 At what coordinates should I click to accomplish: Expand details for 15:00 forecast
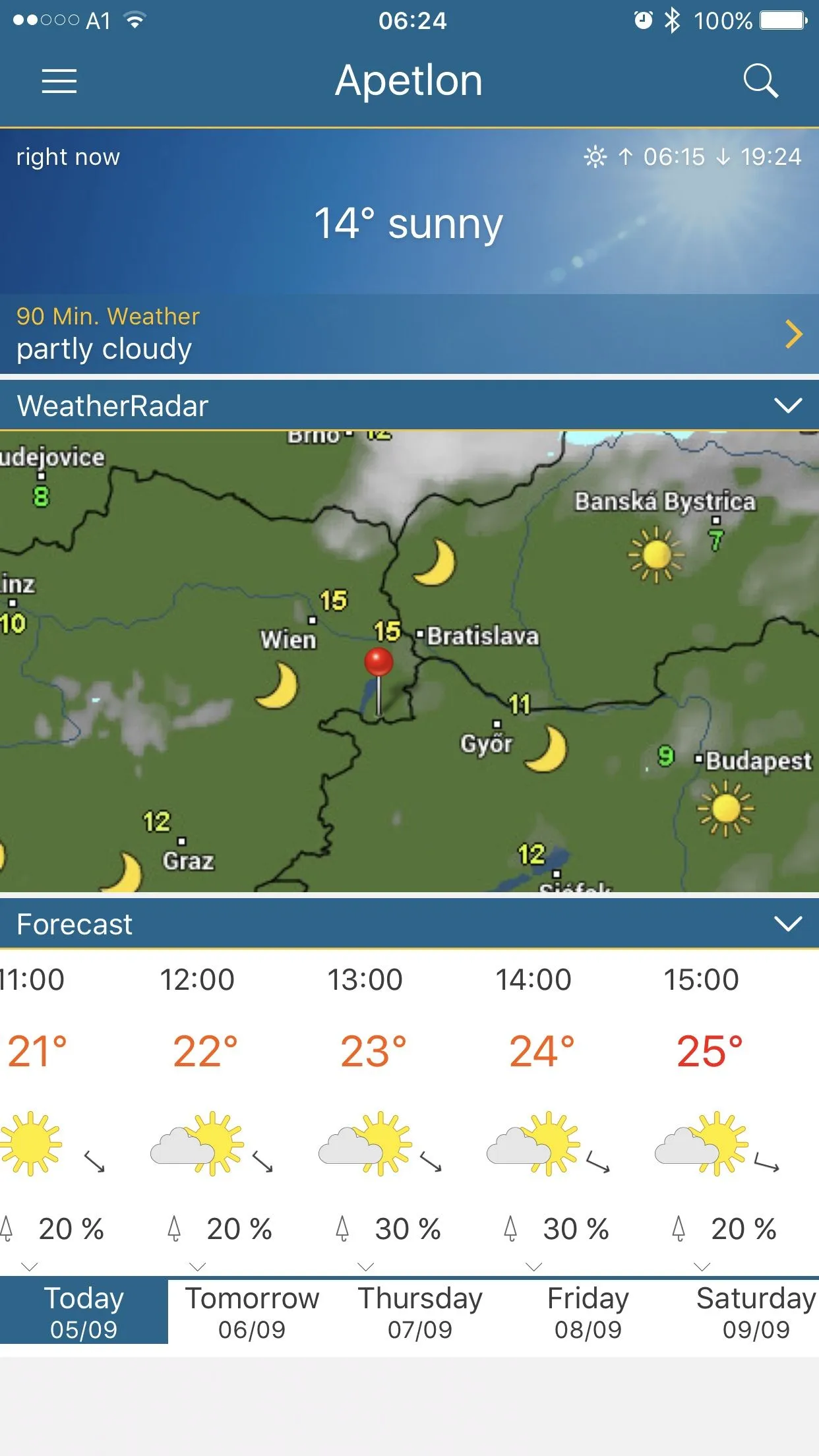click(x=702, y=1267)
